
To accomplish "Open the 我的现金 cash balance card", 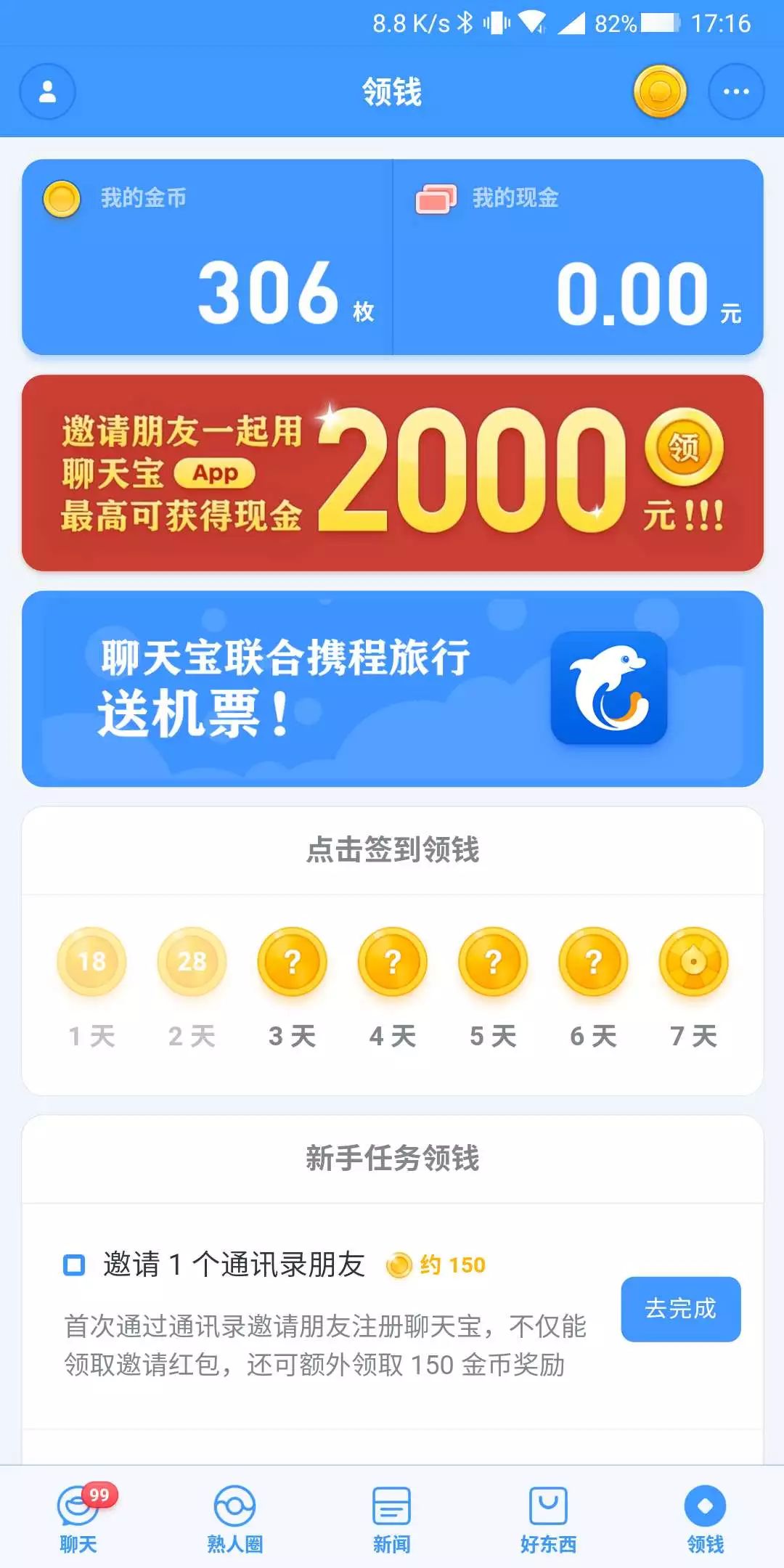I will (x=578, y=257).
